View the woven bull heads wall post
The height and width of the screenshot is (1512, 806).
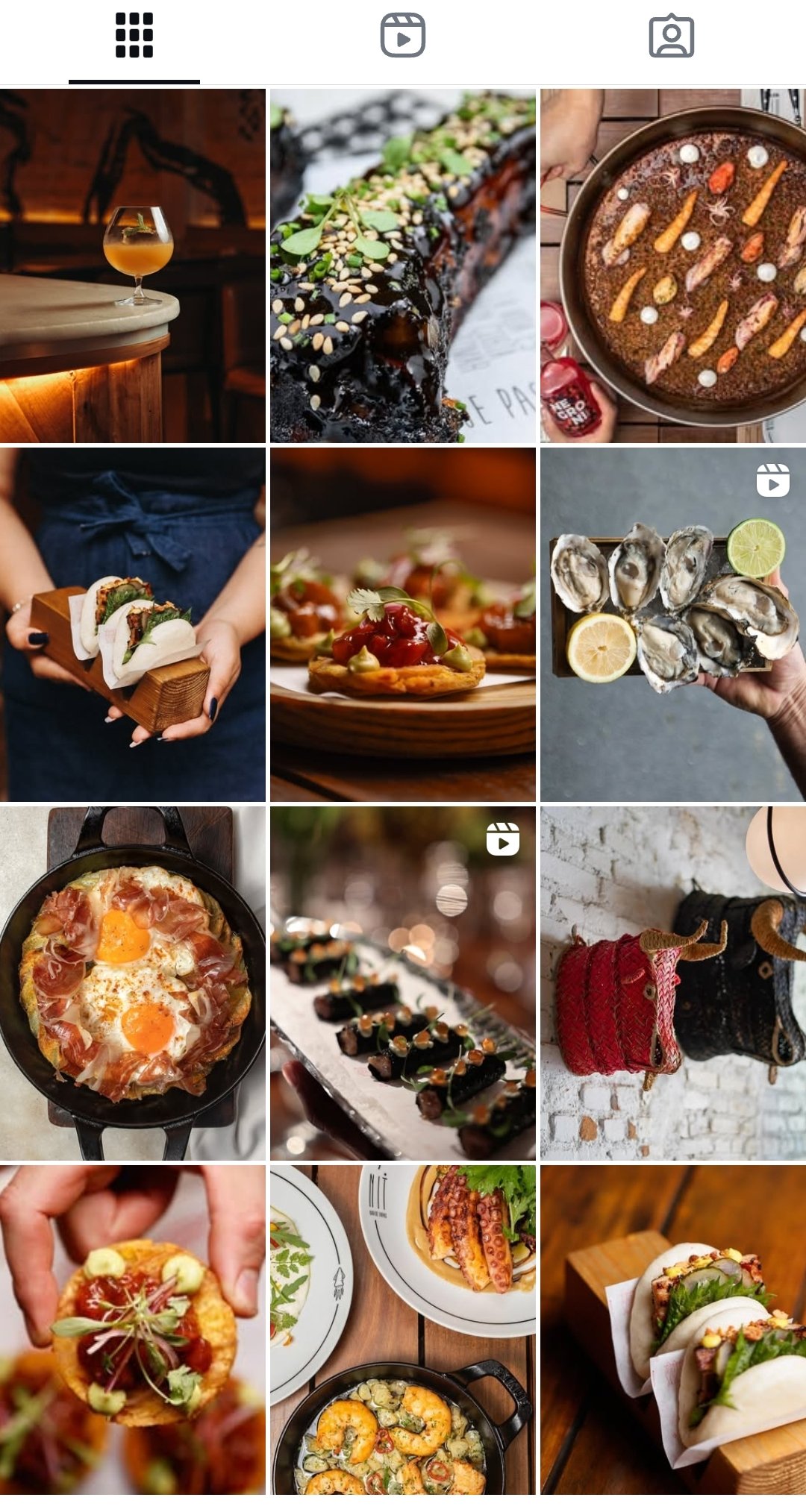673,983
